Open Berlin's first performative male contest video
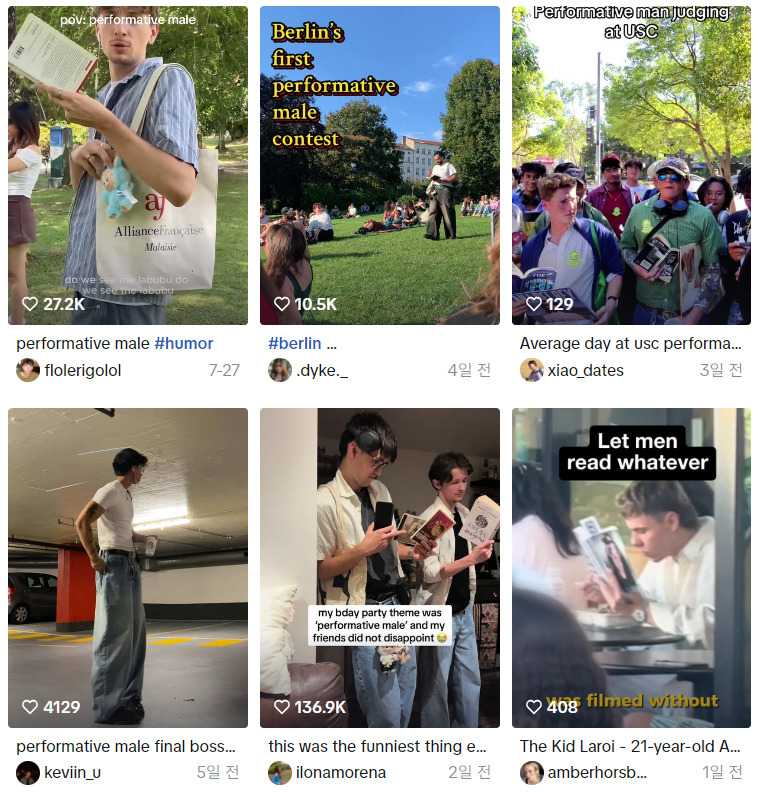The width and height of the screenshot is (758, 795). click(x=380, y=165)
